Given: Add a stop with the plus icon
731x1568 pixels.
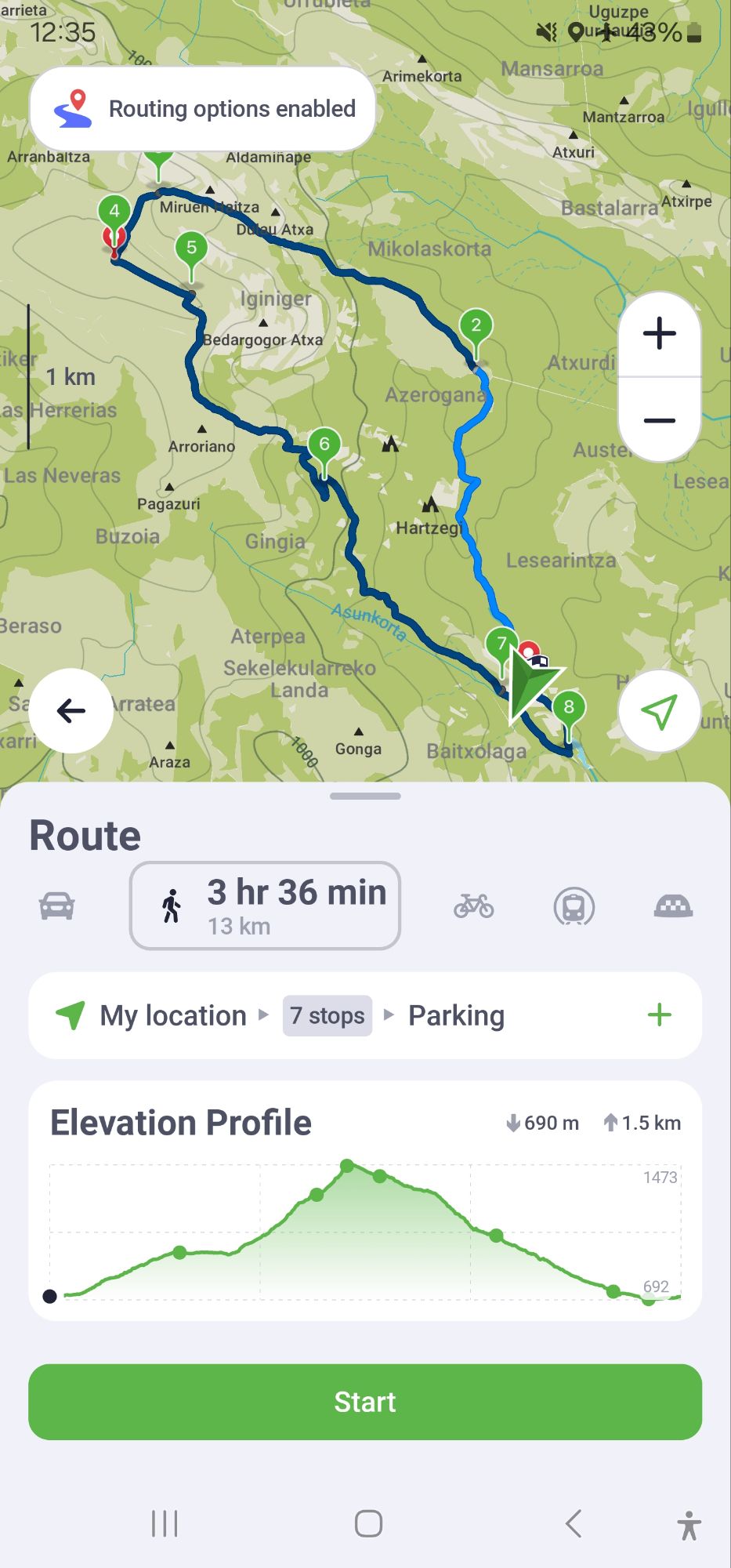Looking at the screenshot, I should (659, 1015).
